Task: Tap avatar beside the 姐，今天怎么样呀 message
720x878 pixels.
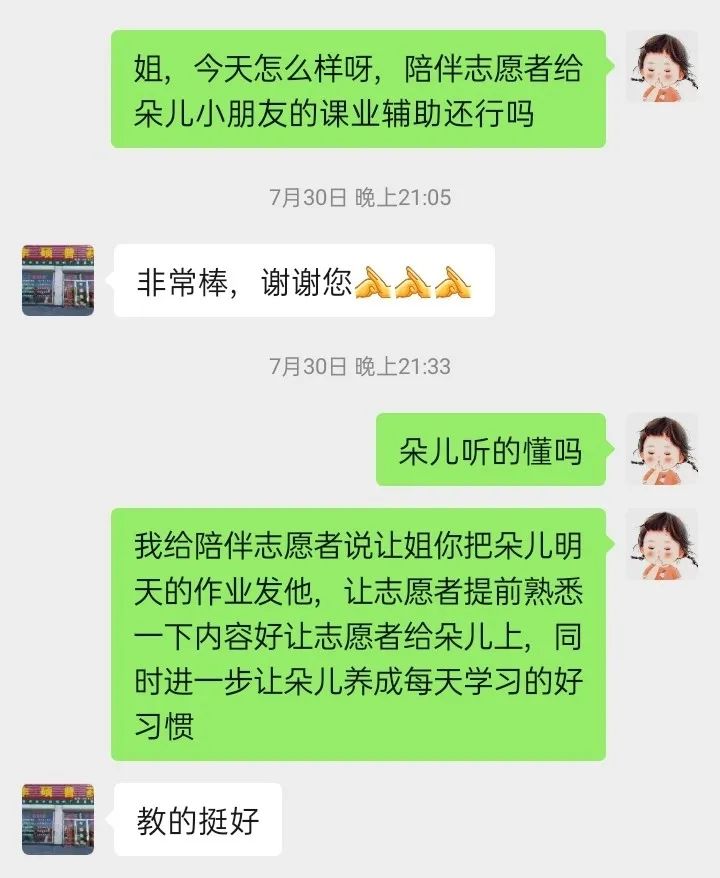Action: (661, 66)
